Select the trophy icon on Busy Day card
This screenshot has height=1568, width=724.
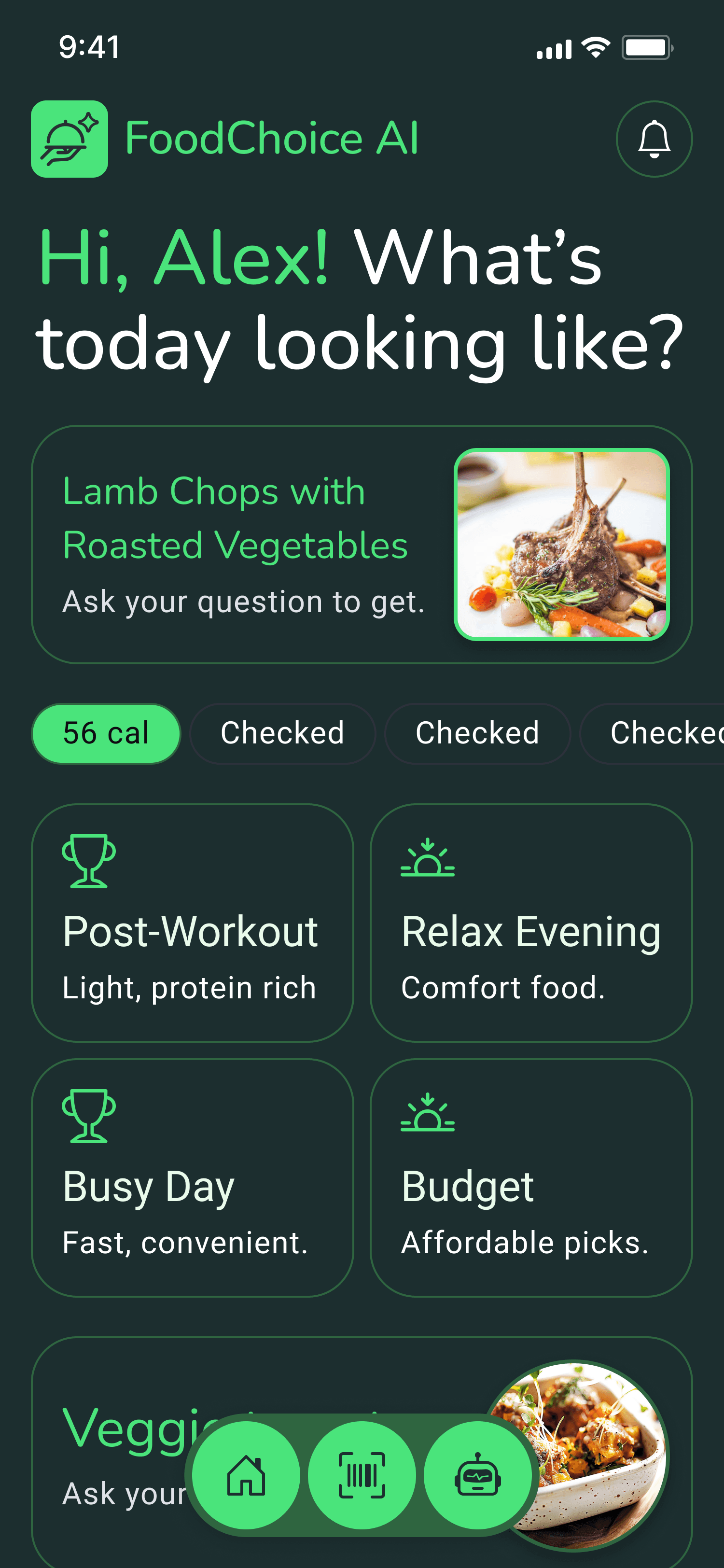pyautogui.click(x=89, y=1116)
